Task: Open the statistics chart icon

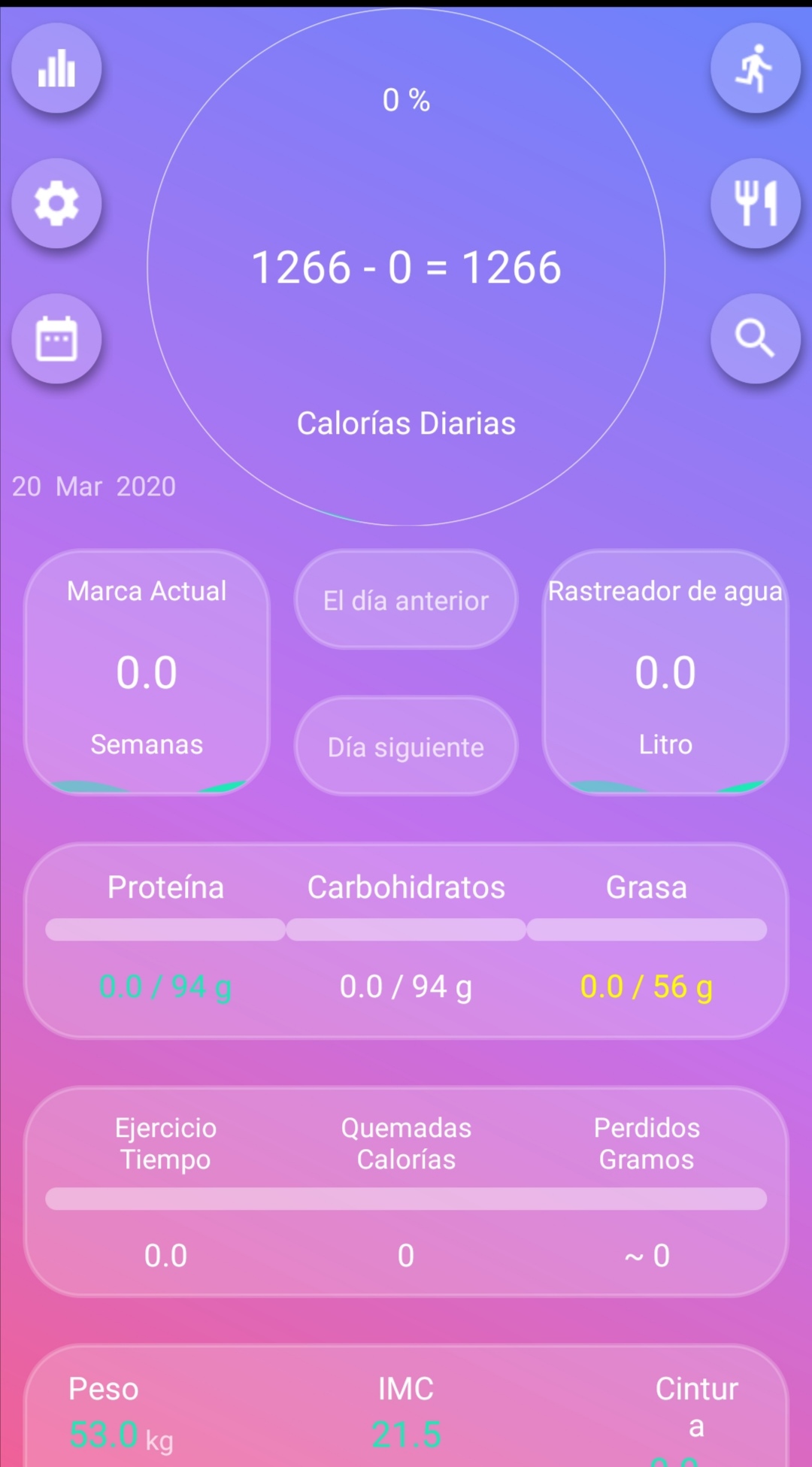Action: 56,68
